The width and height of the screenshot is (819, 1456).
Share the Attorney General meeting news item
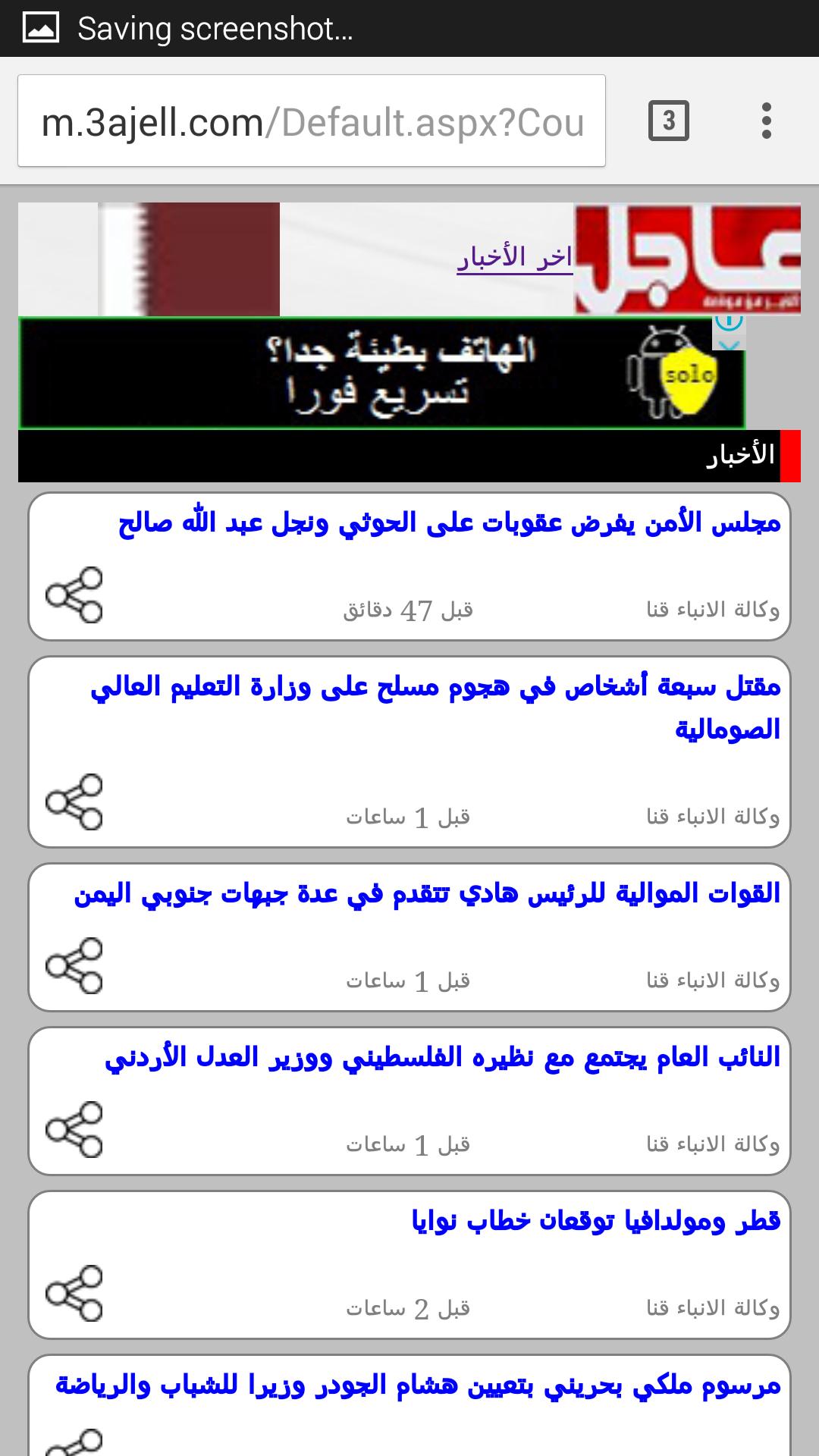[76, 1128]
